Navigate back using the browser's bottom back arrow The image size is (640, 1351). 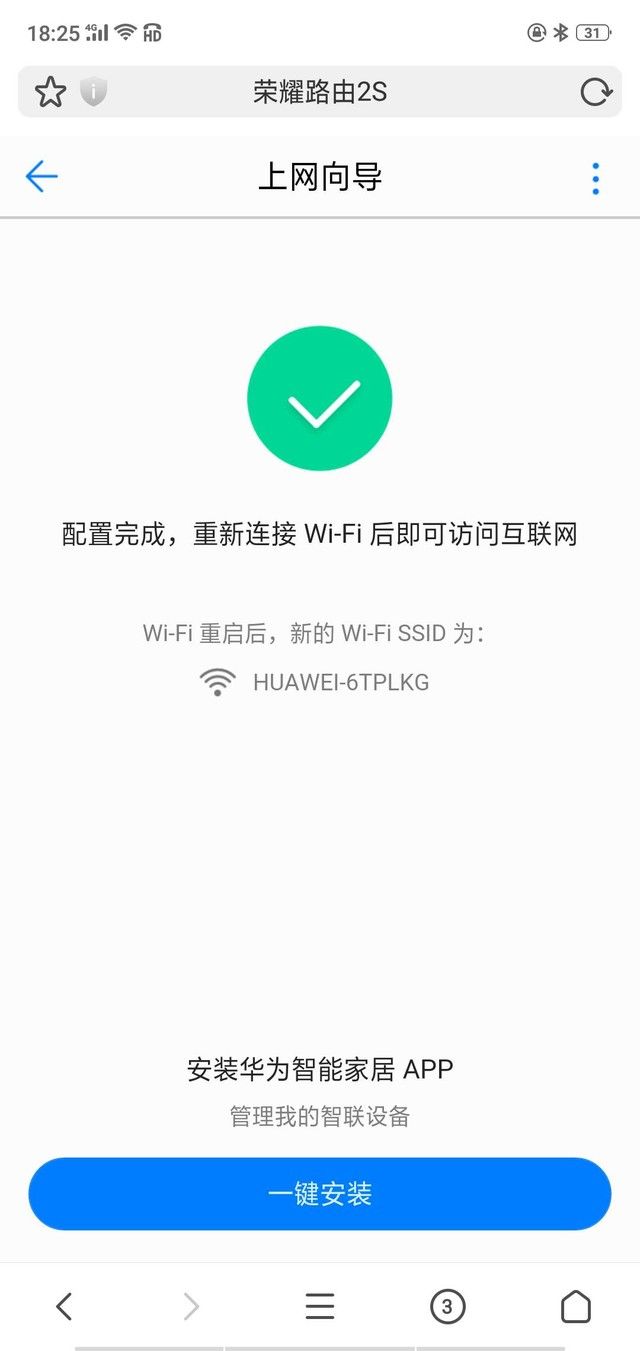[64, 1306]
